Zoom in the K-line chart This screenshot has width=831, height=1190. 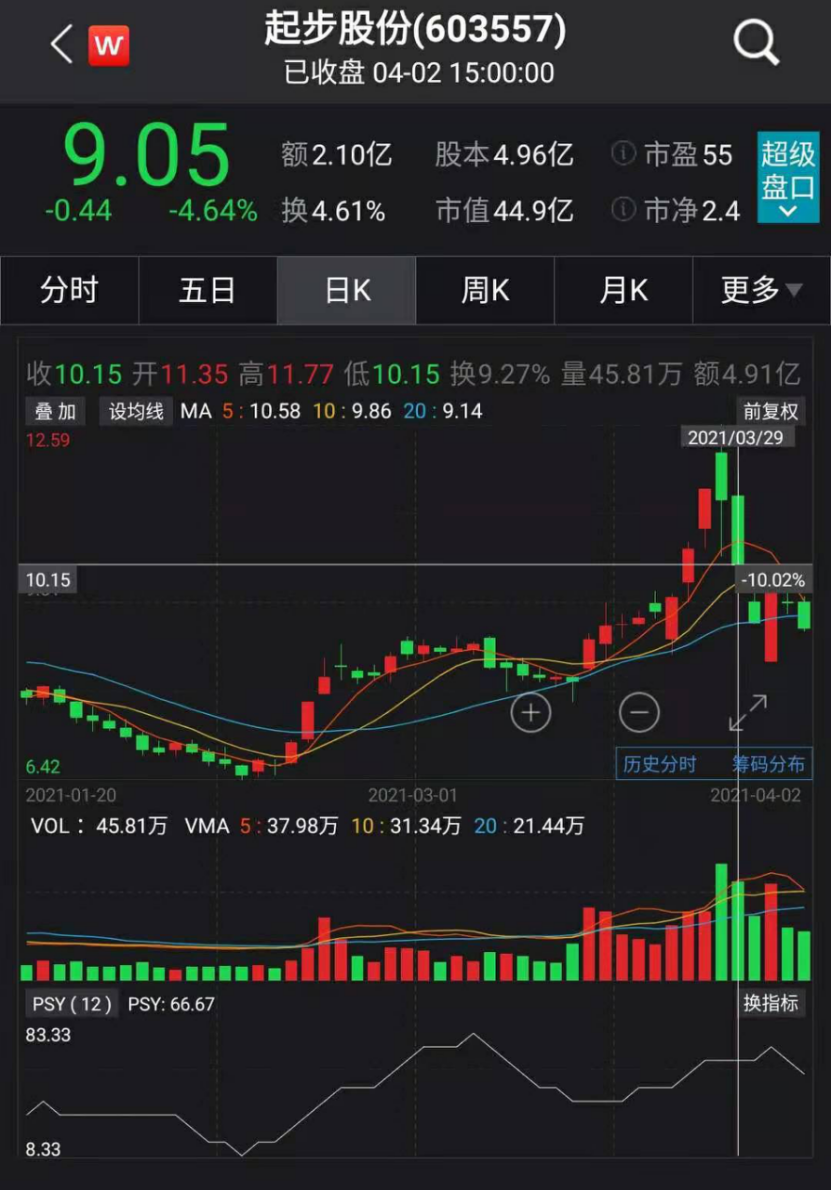point(531,713)
